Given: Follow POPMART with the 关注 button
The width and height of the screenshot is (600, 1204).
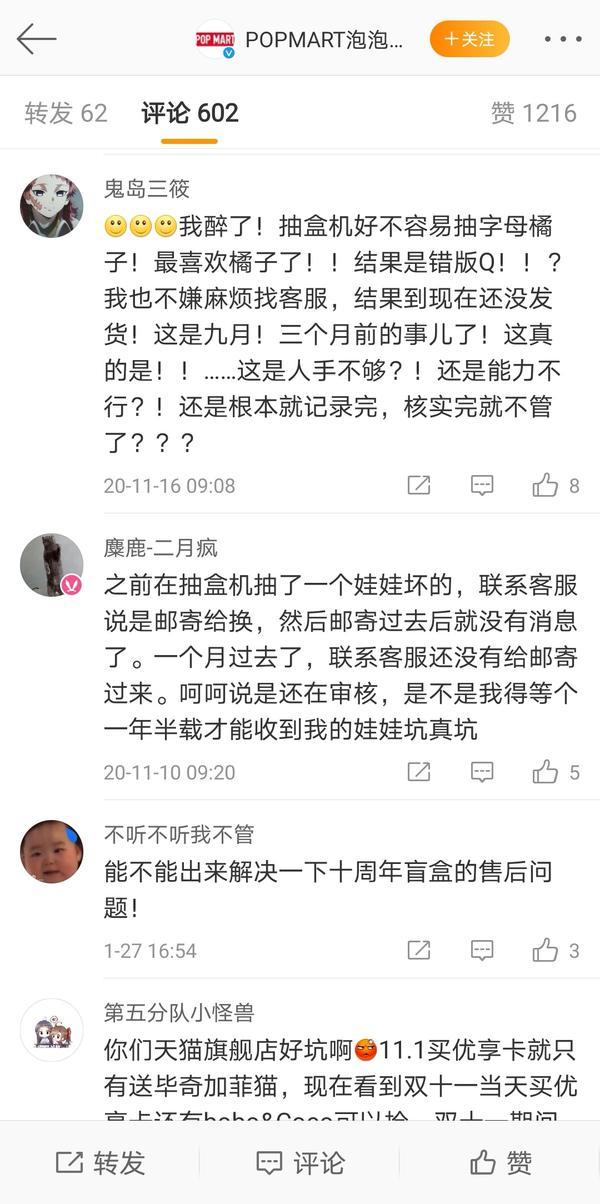Looking at the screenshot, I should (470, 39).
